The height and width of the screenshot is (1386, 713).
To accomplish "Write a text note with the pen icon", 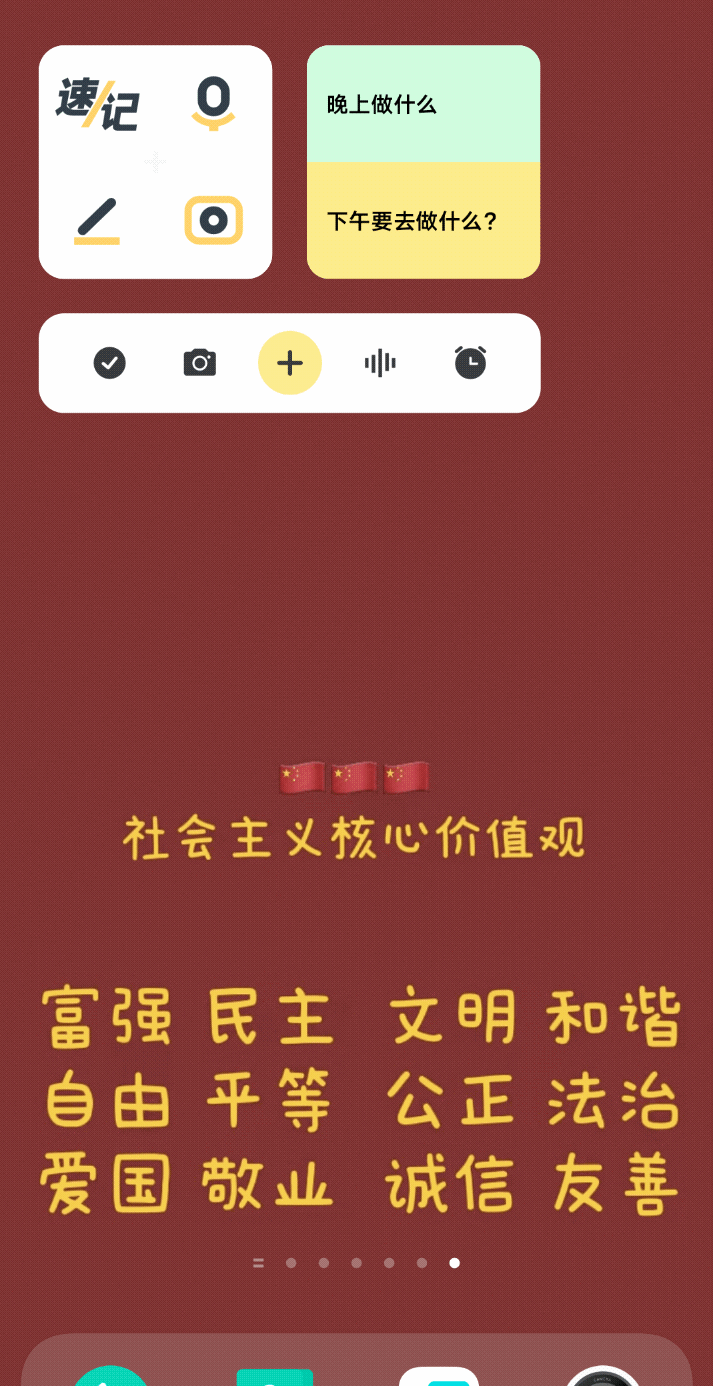I will click(x=97, y=221).
